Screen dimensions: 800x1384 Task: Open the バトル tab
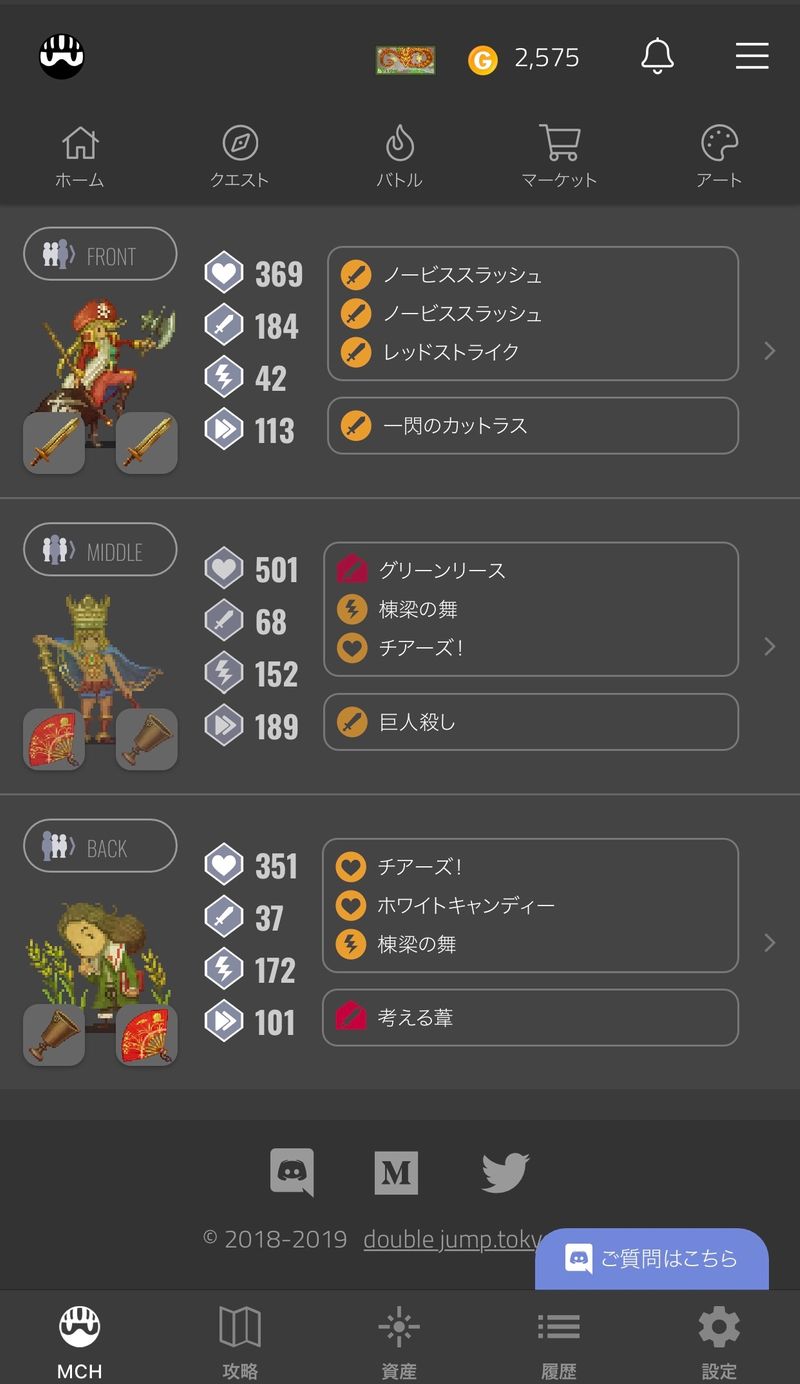click(x=399, y=158)
